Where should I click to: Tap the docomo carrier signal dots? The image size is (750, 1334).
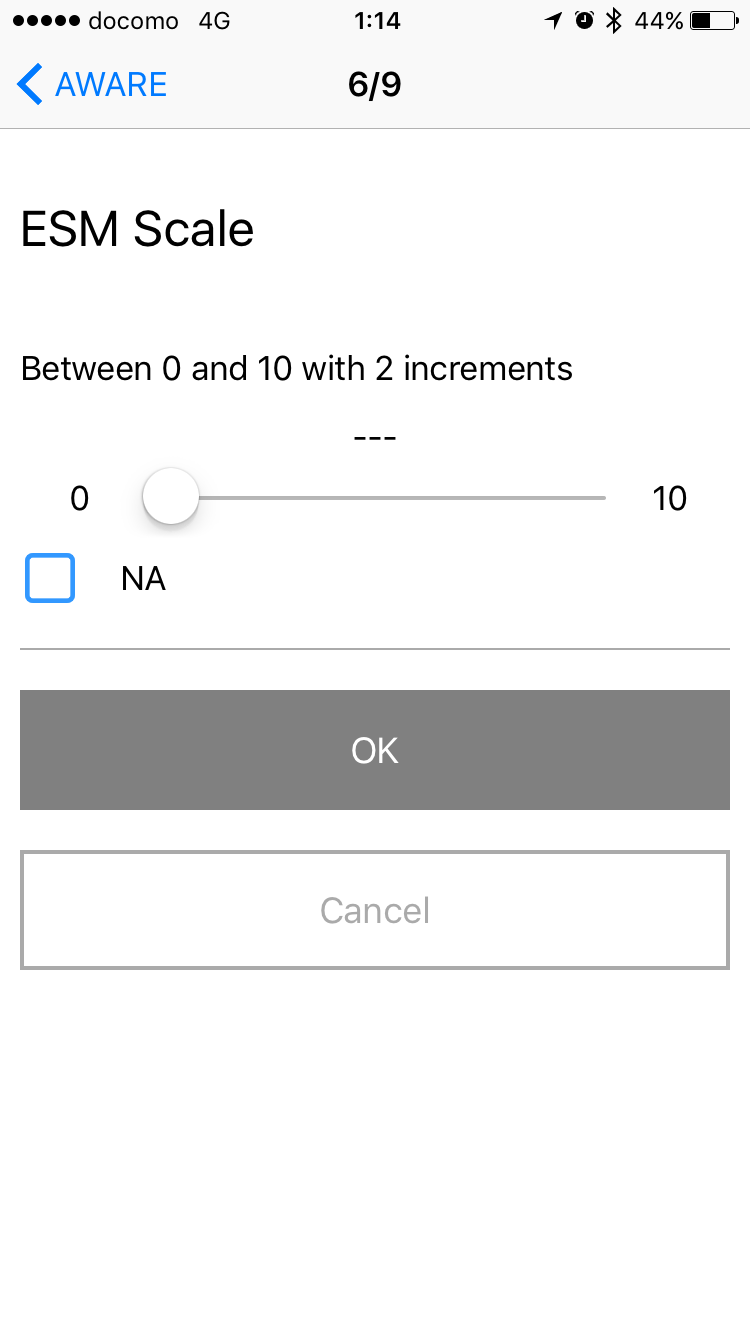[x=45, y=19]
